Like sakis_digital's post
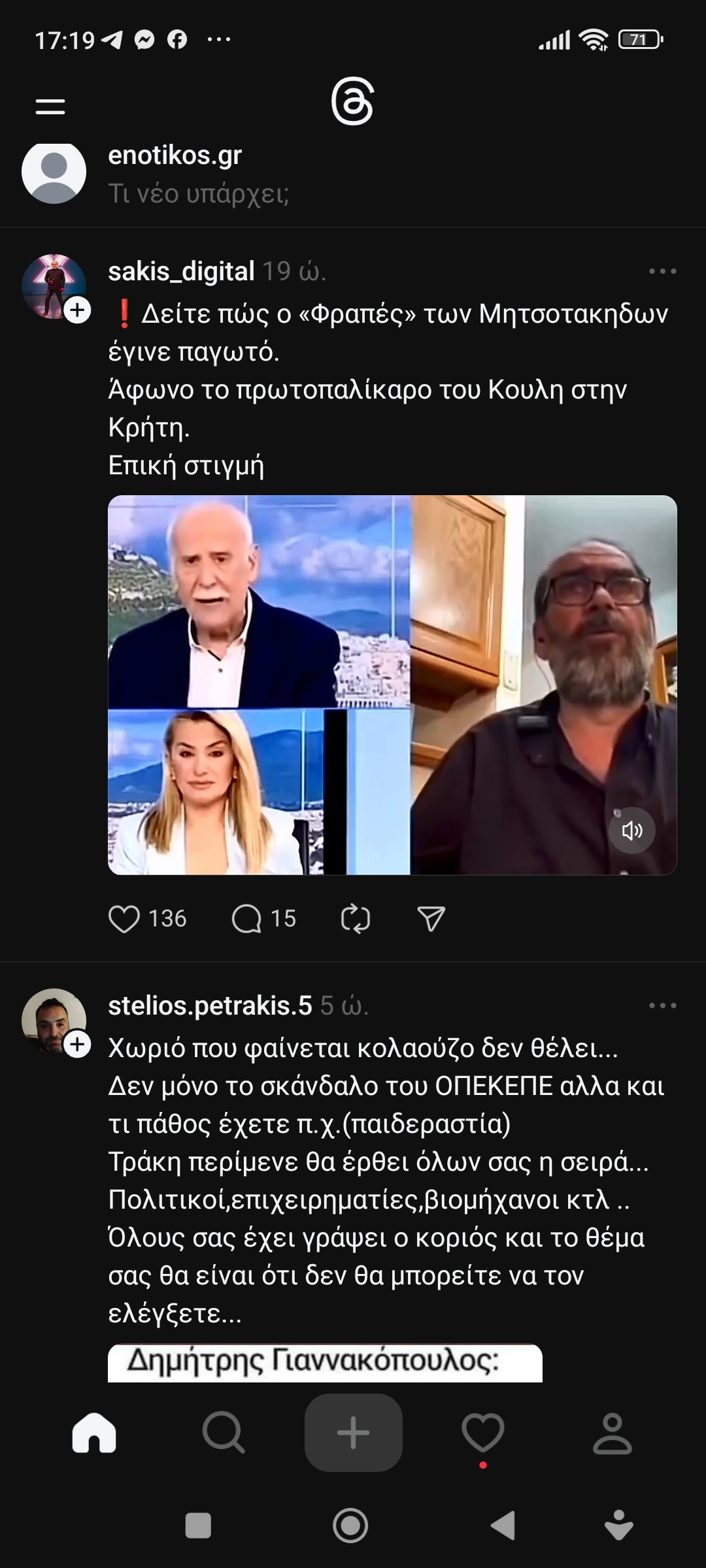Viewport: 706px width, 1568px height. 124,919
